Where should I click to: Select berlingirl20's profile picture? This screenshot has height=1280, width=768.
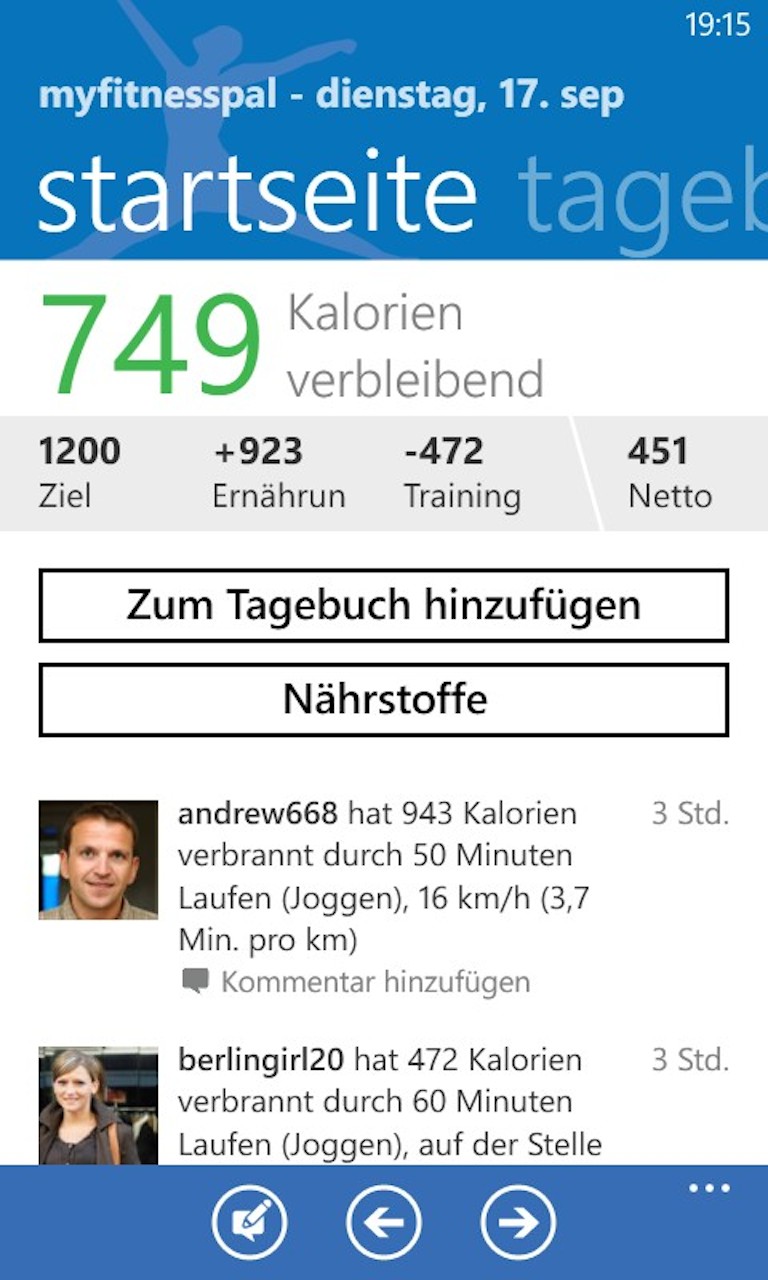[x=97, y=1104]
